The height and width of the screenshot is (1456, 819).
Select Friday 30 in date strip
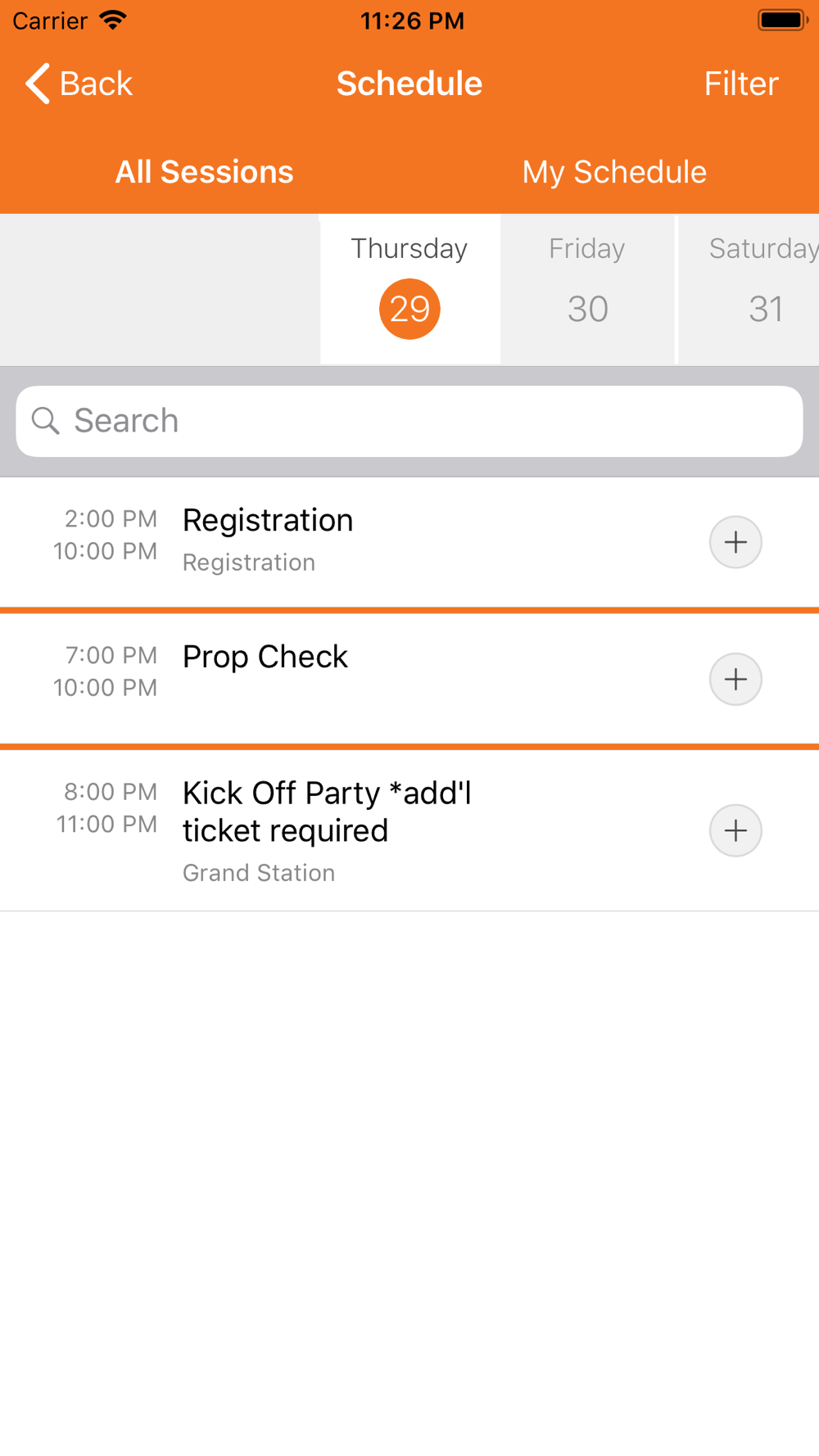(587, 289)
